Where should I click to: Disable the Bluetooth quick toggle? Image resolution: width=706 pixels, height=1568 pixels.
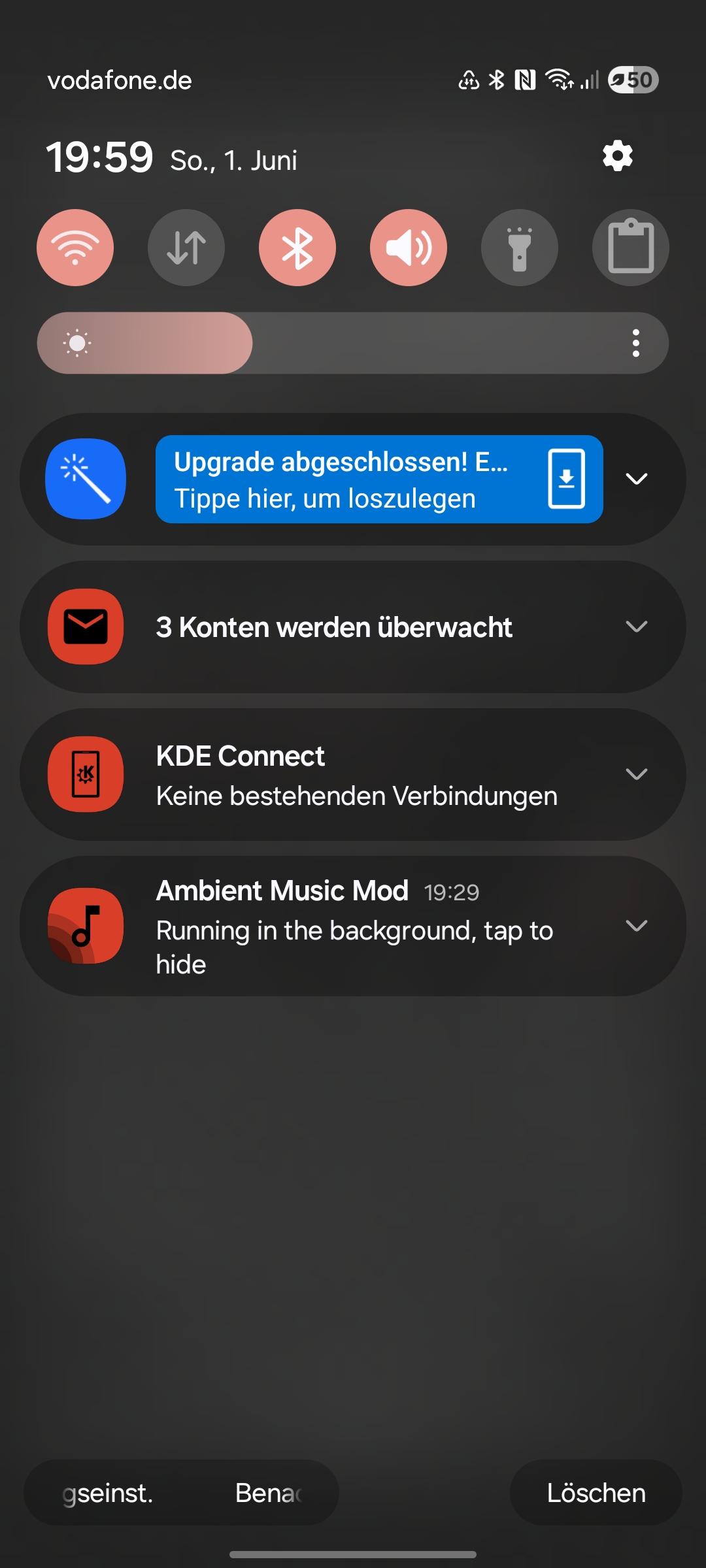[x=297, y=248]
